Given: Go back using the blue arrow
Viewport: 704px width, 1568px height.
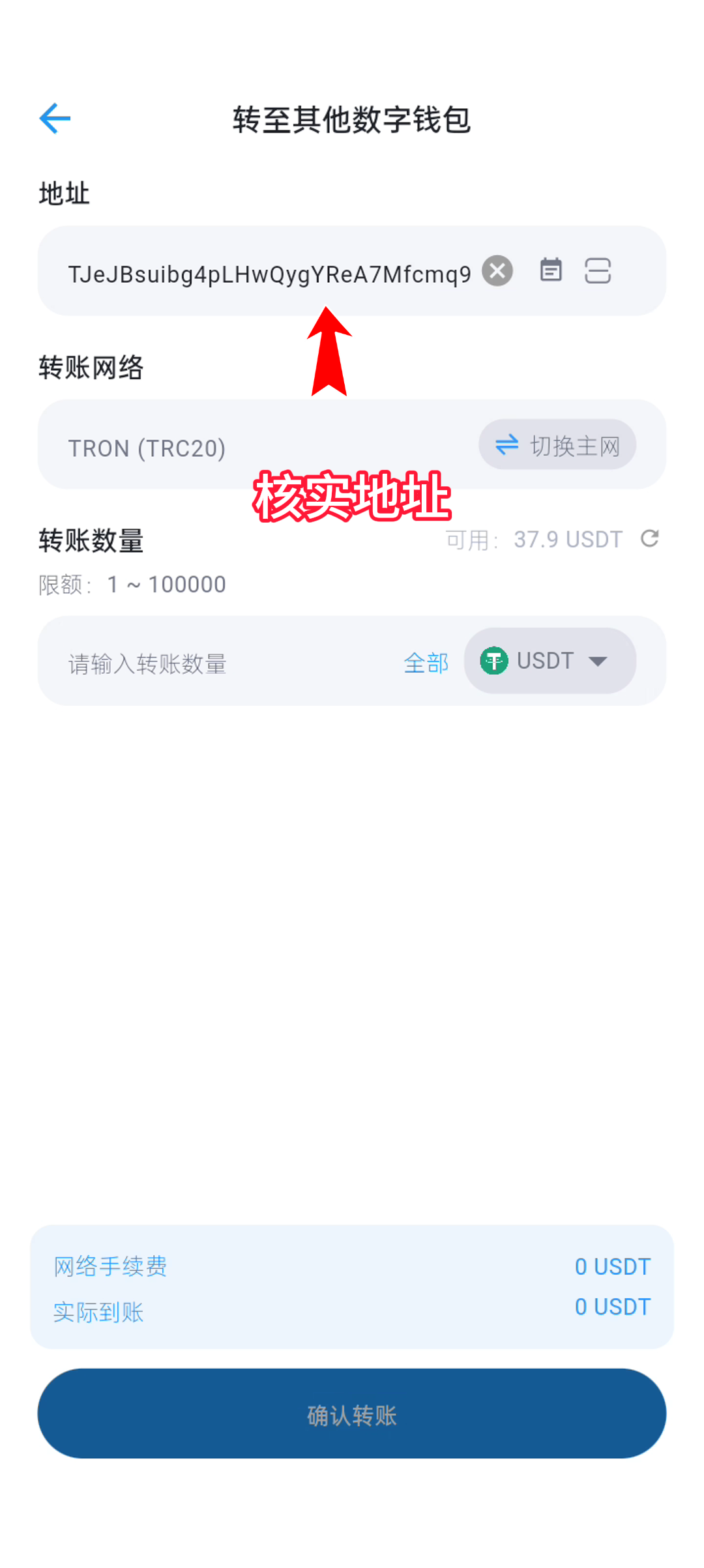Looking at the screenshot, I should coord(55,119).
